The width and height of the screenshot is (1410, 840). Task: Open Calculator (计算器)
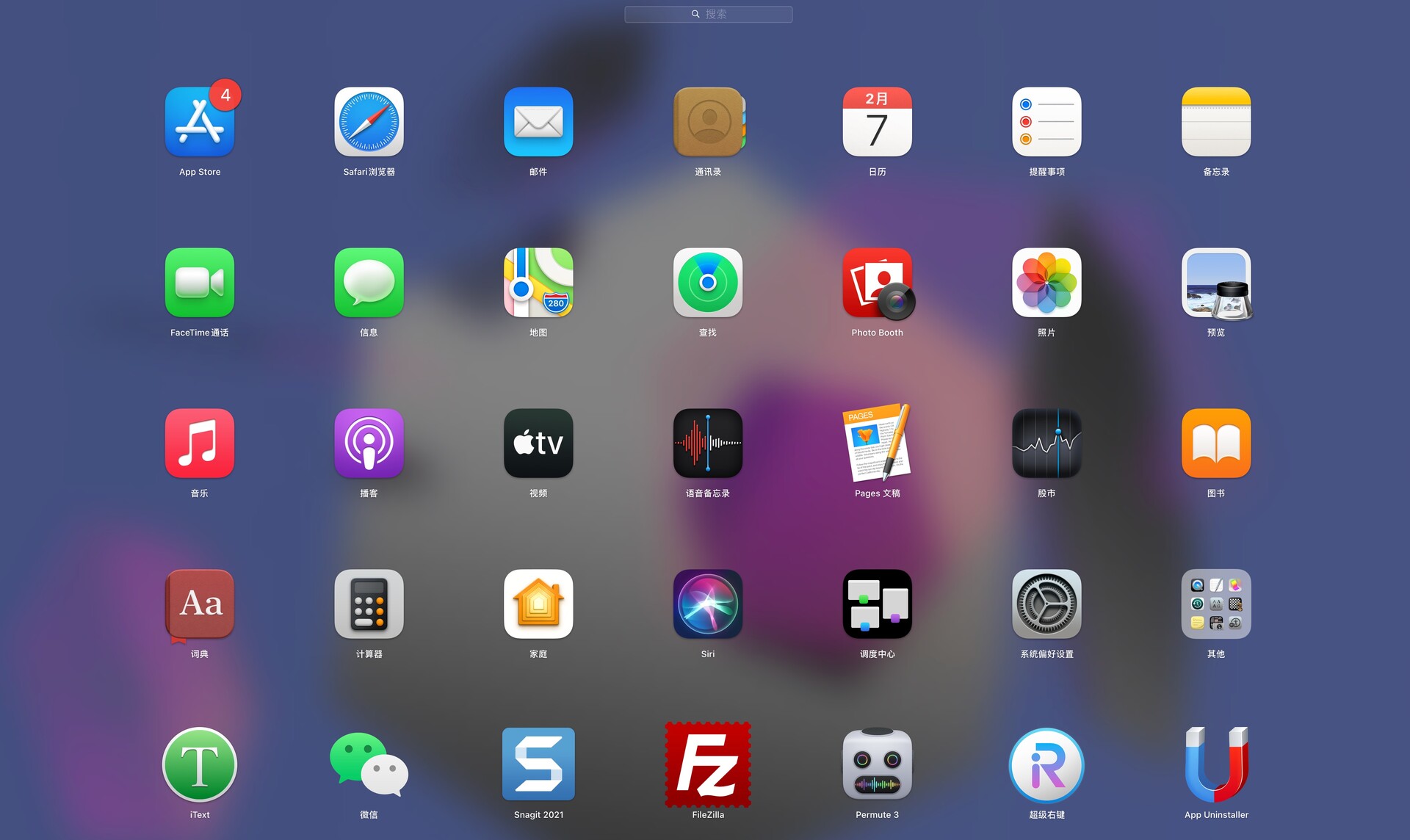(369, 604)
